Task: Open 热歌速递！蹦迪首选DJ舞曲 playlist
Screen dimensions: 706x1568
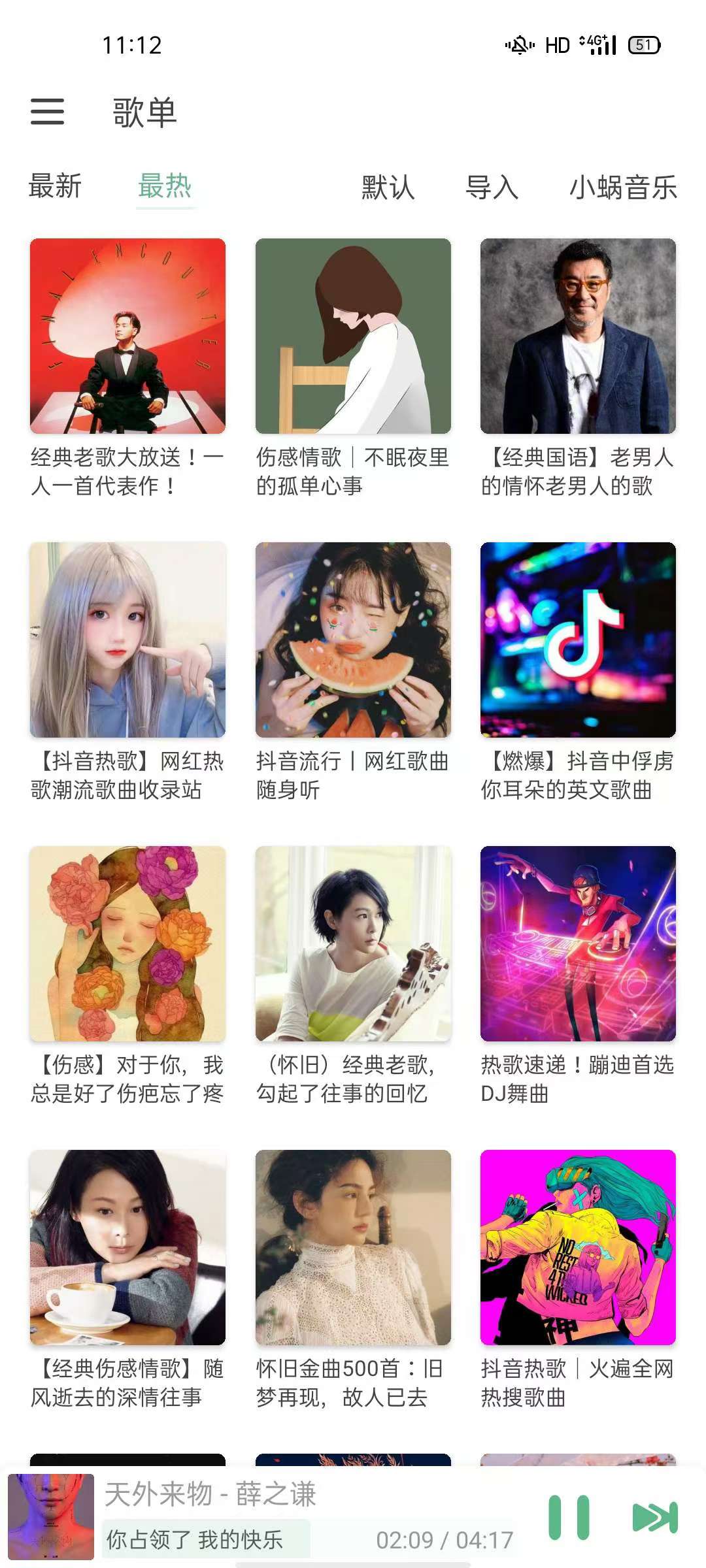Action: point(578,944)
